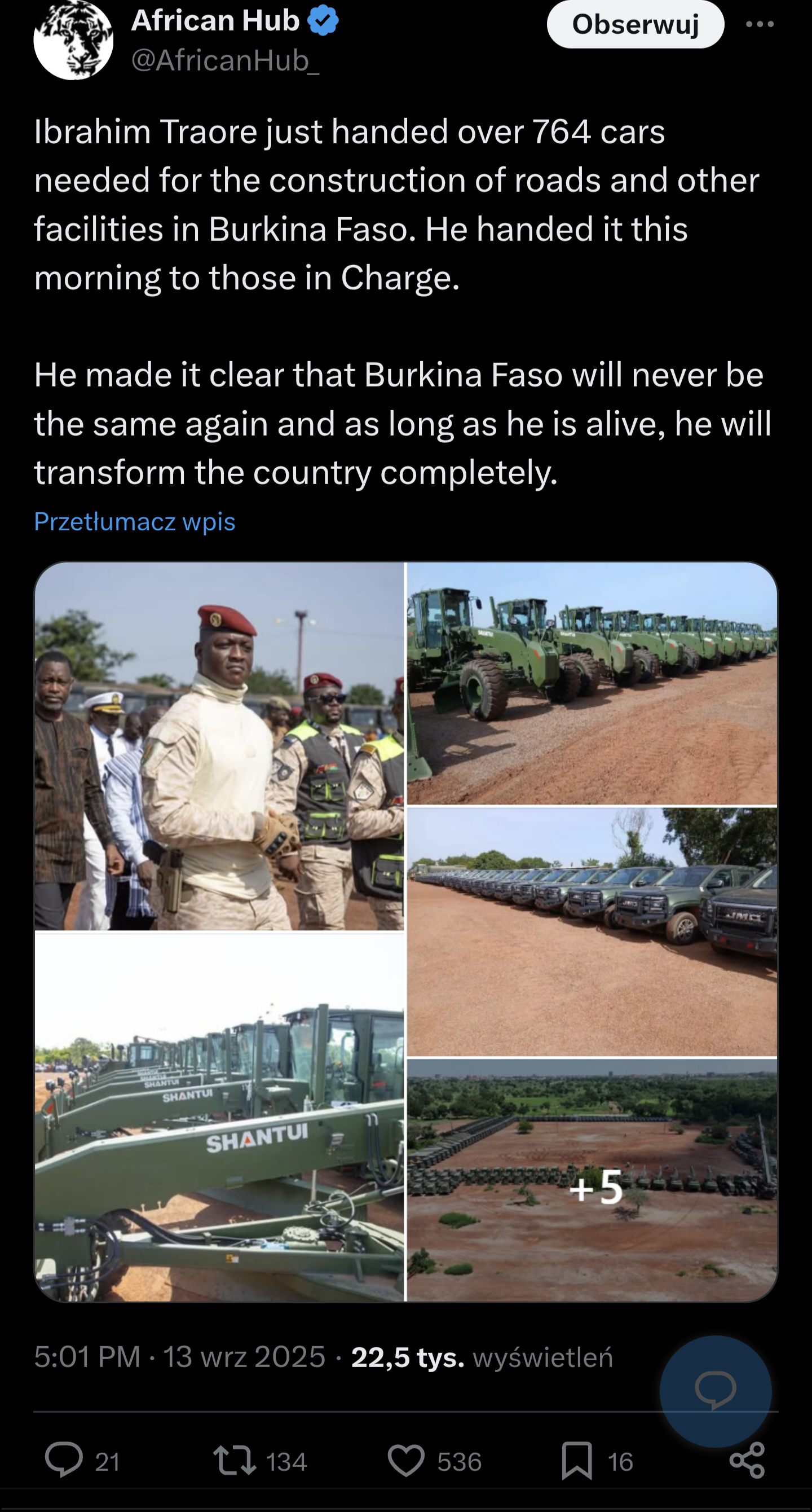Image resolution: width=812 pixels, height=1512 pixels.
Task: Open the @AfricanHub_ handle
Action: pos(226,60)
